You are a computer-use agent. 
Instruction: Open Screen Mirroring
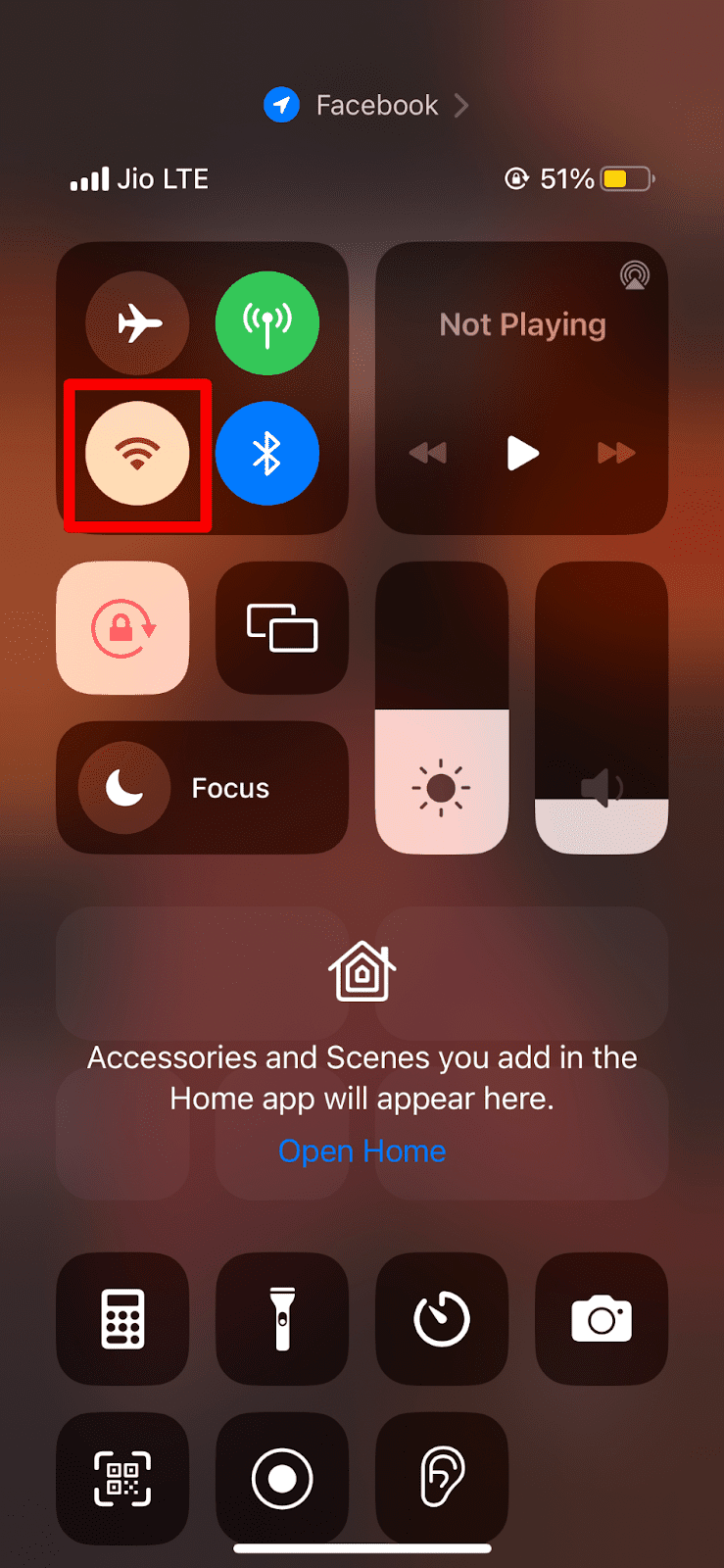[282, 627]
